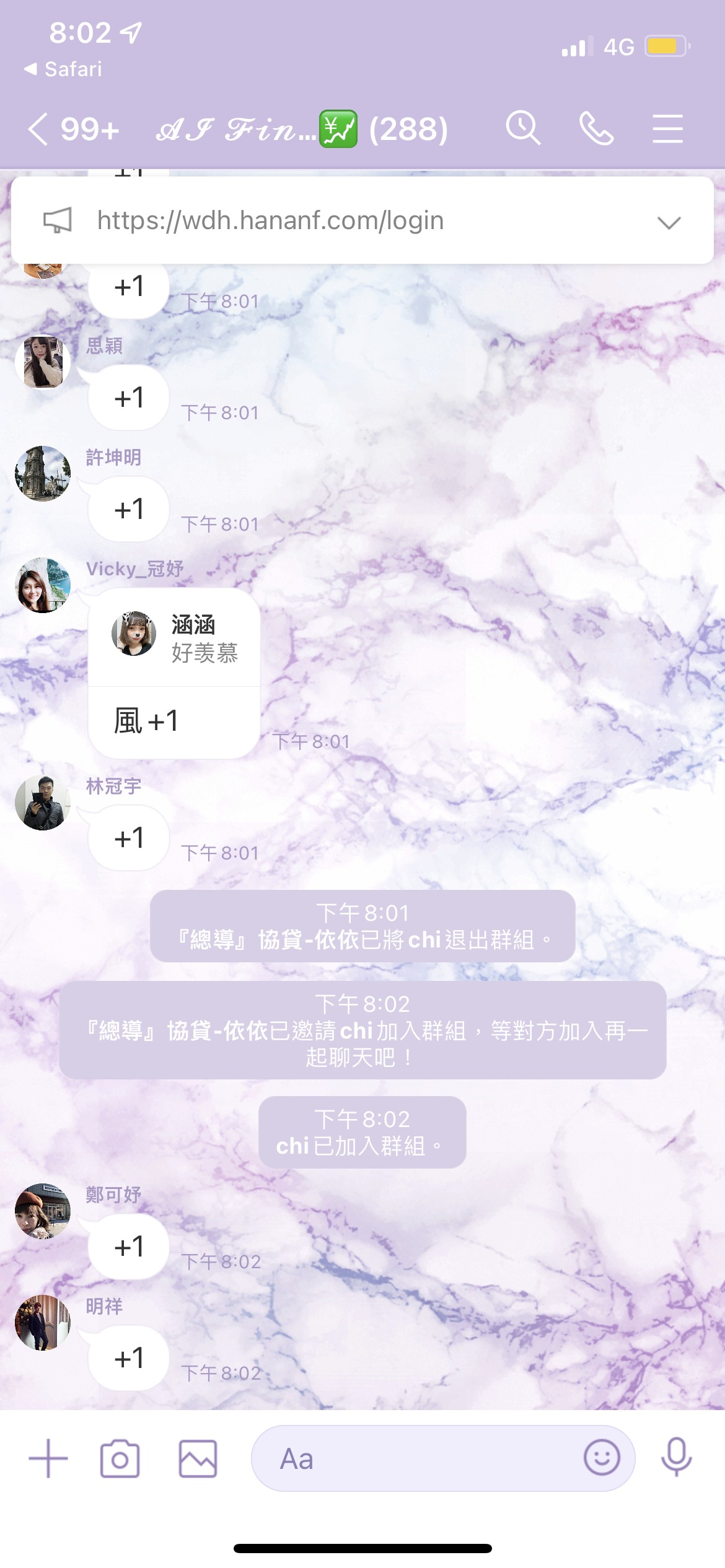725x1568 pixels.
Task: Search within this group chat
Action: (523, 129)
